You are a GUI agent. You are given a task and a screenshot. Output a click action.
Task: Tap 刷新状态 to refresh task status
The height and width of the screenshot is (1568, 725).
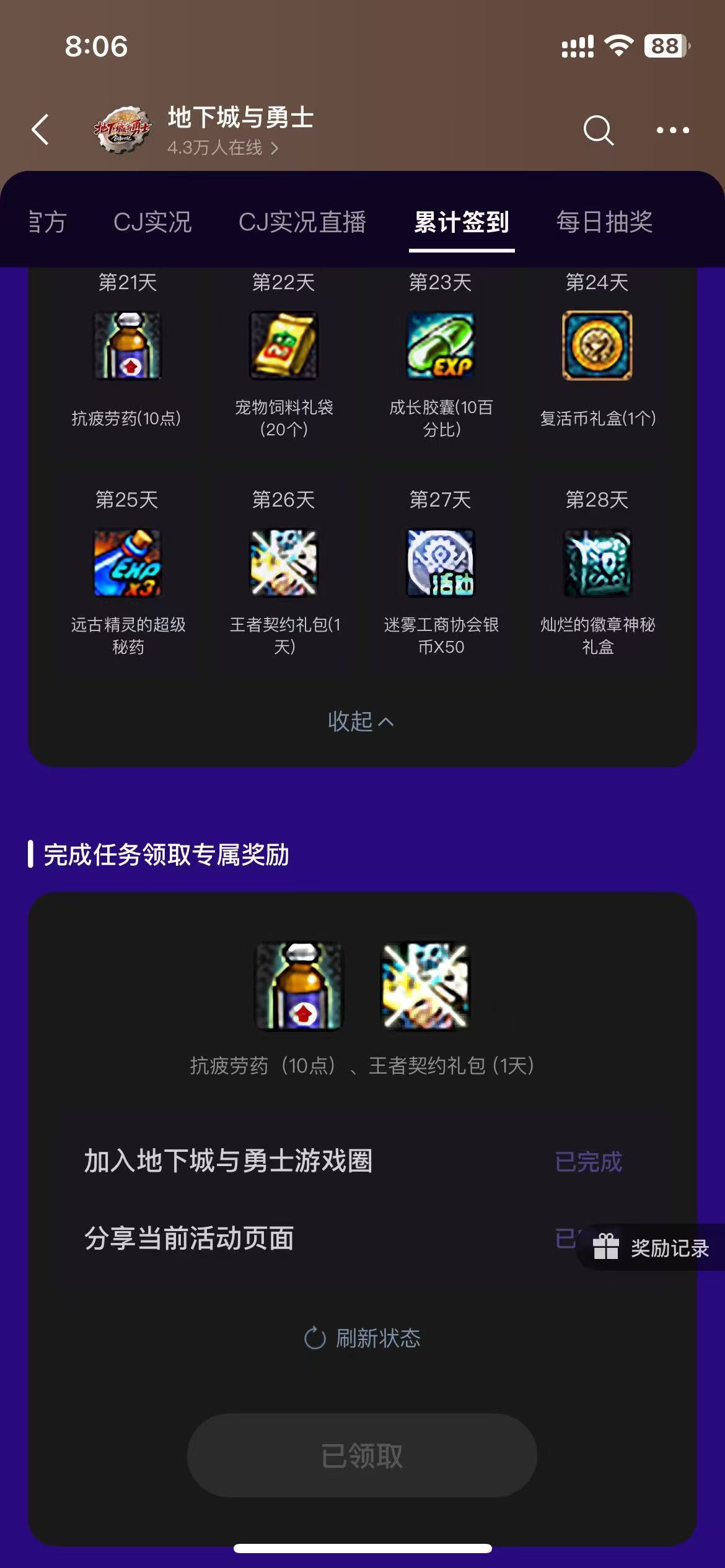click(x=362, y=1338)
